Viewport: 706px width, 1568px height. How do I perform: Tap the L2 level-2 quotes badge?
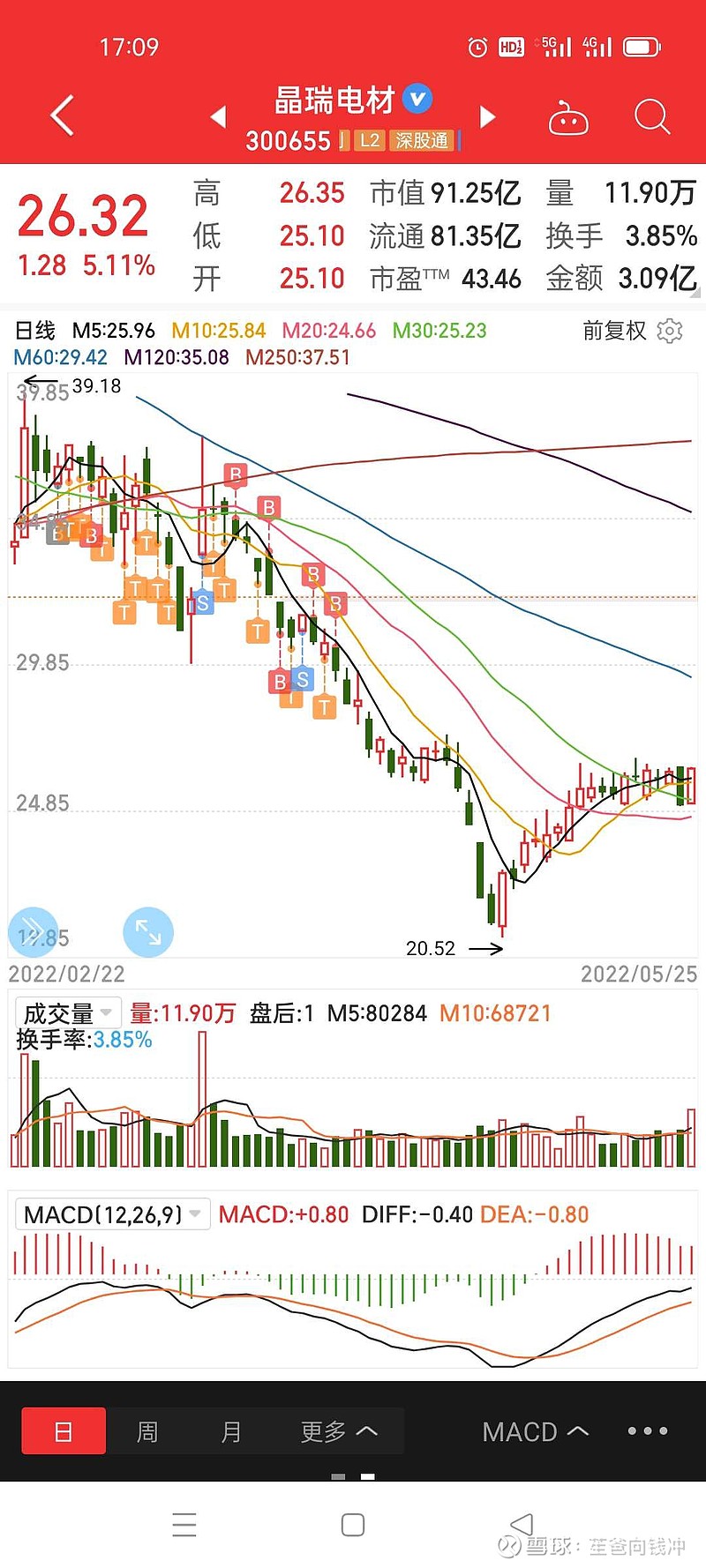(371, 139)
